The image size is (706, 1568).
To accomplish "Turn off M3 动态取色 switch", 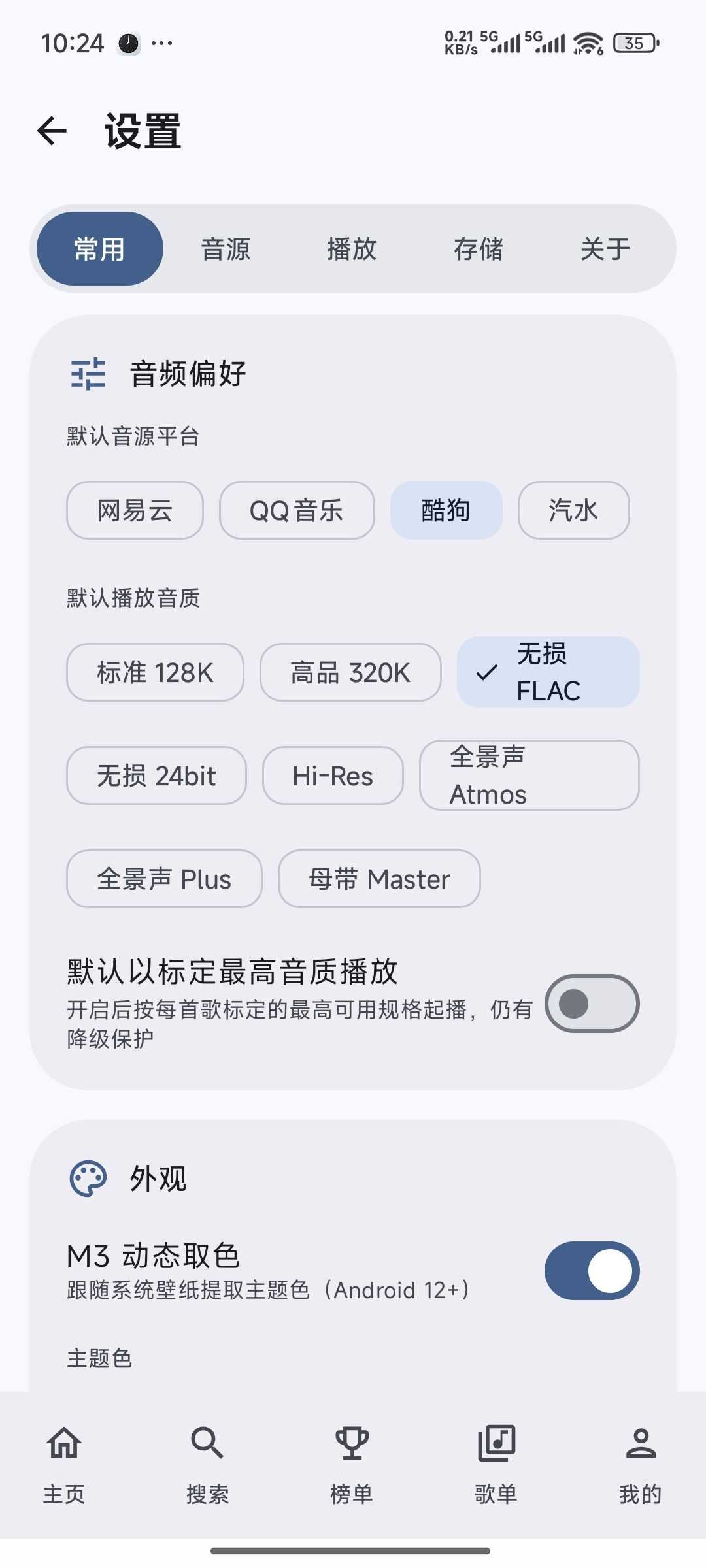I will coord(592,1271).
